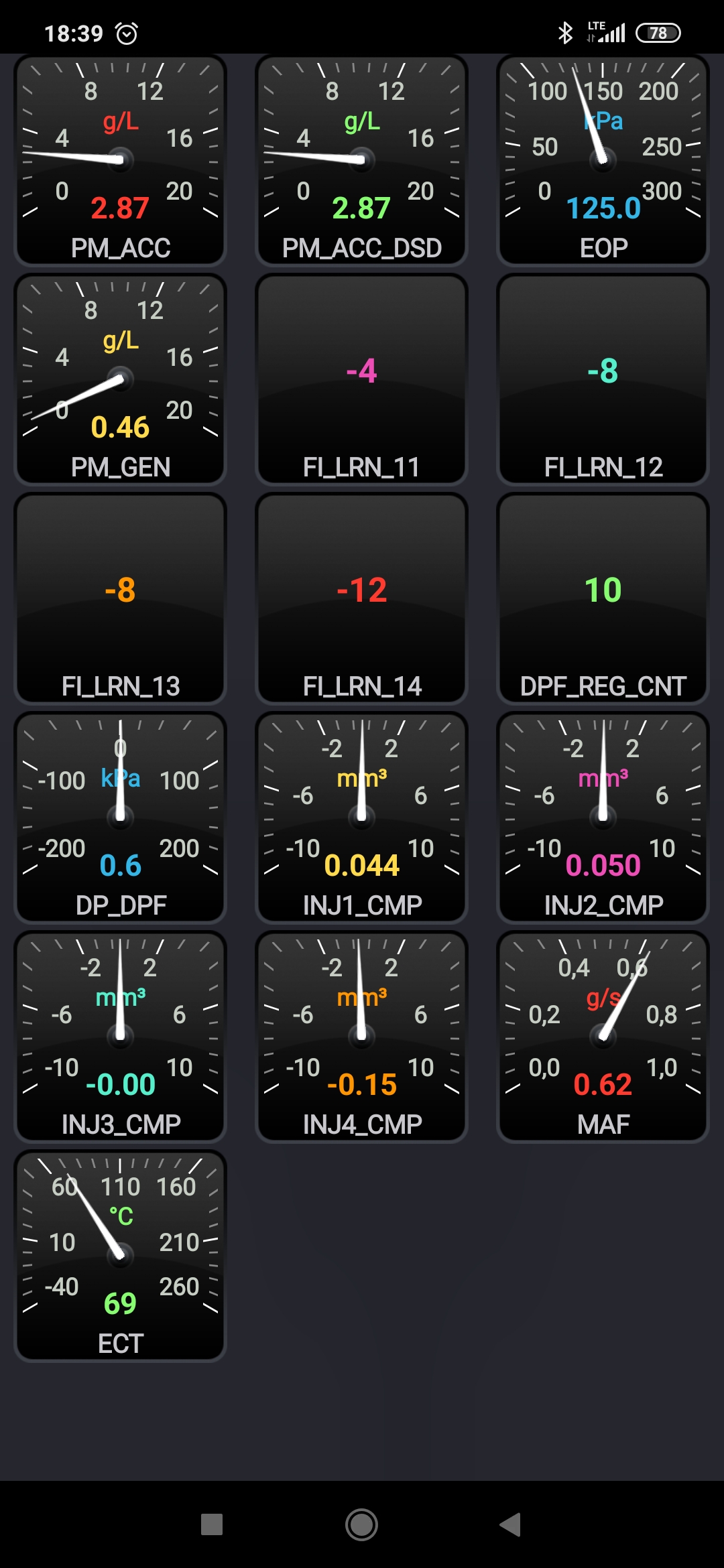Select the PM_ACC_DSD gauge tile
This screenshot has height=1568, width=724.
coord(362,160)
